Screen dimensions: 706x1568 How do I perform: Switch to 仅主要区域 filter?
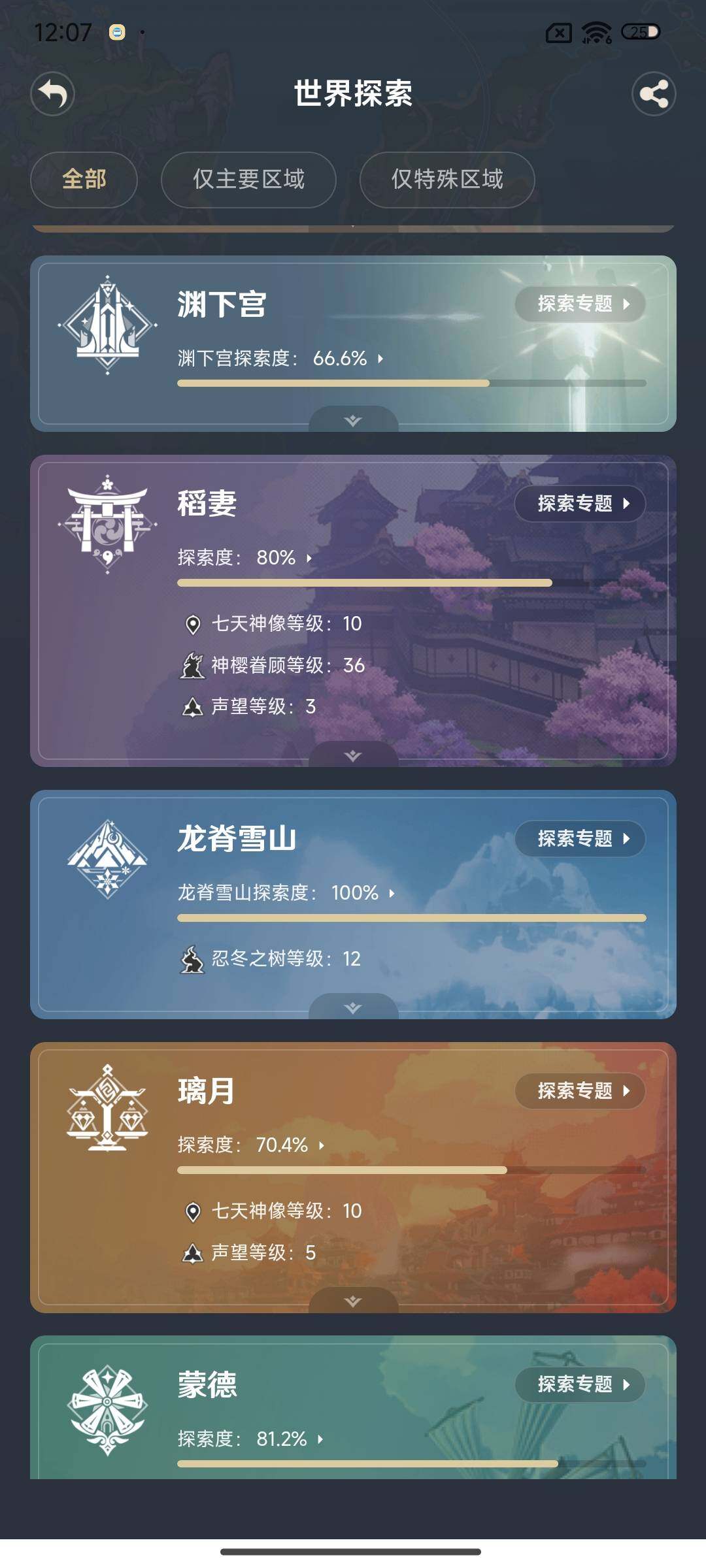pos(248,180)
